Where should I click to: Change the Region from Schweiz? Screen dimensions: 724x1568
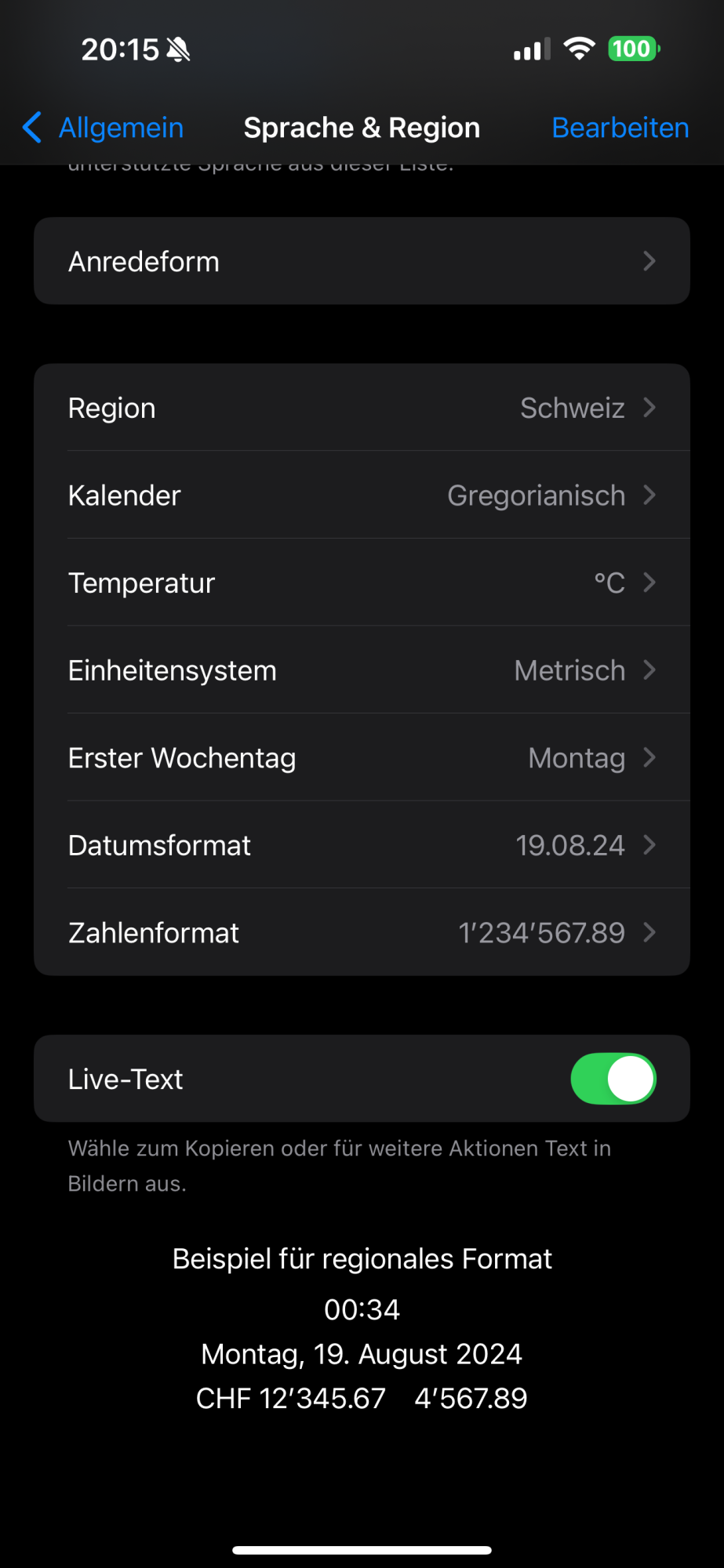(x=362, y=408)
